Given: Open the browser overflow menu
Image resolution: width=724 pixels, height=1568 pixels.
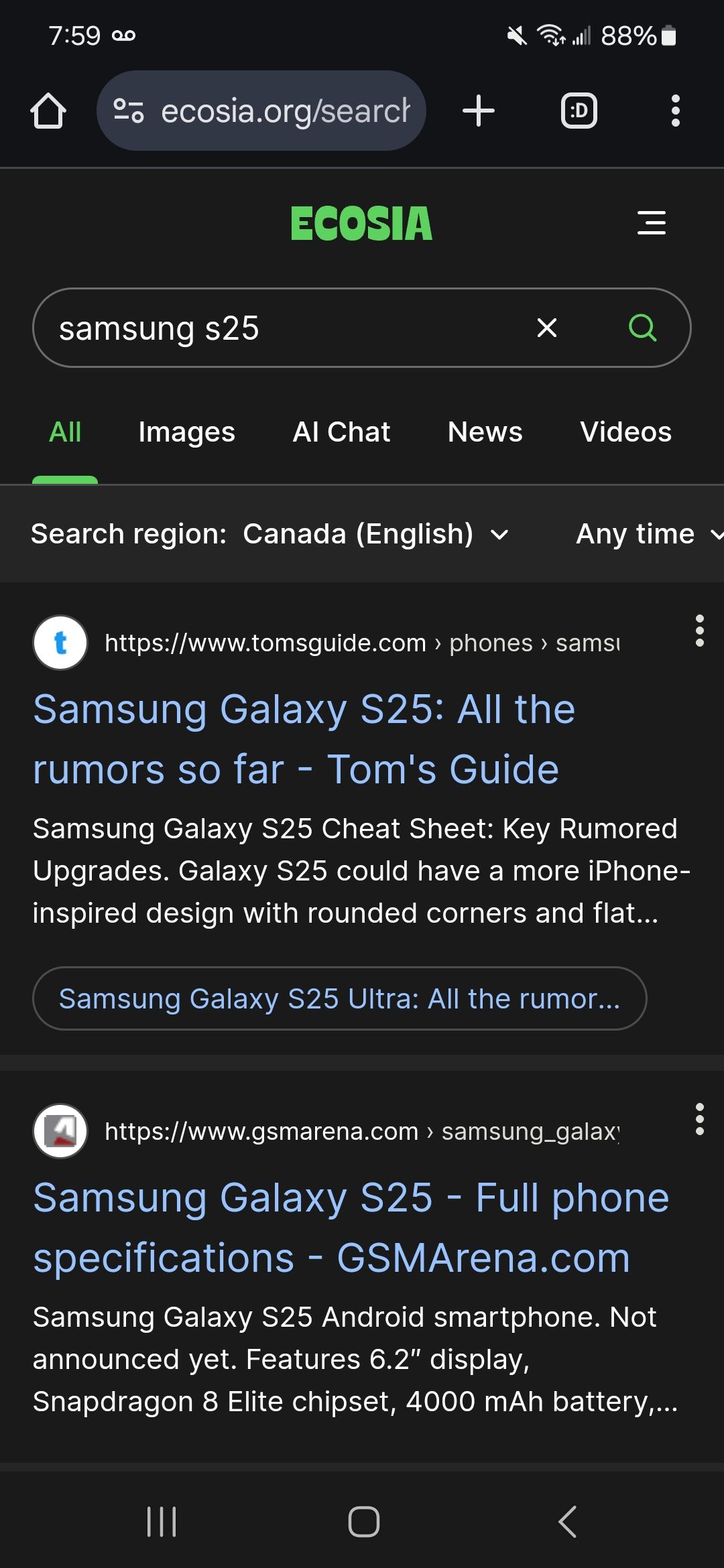Looking at the screenshot, I should pos(675,111).
